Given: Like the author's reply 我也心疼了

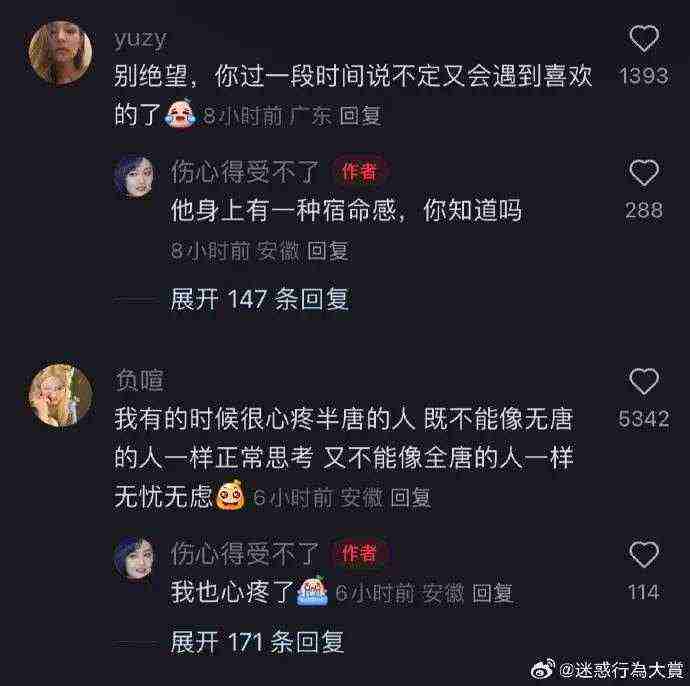Looking at the screenshot, I should 644,555.
